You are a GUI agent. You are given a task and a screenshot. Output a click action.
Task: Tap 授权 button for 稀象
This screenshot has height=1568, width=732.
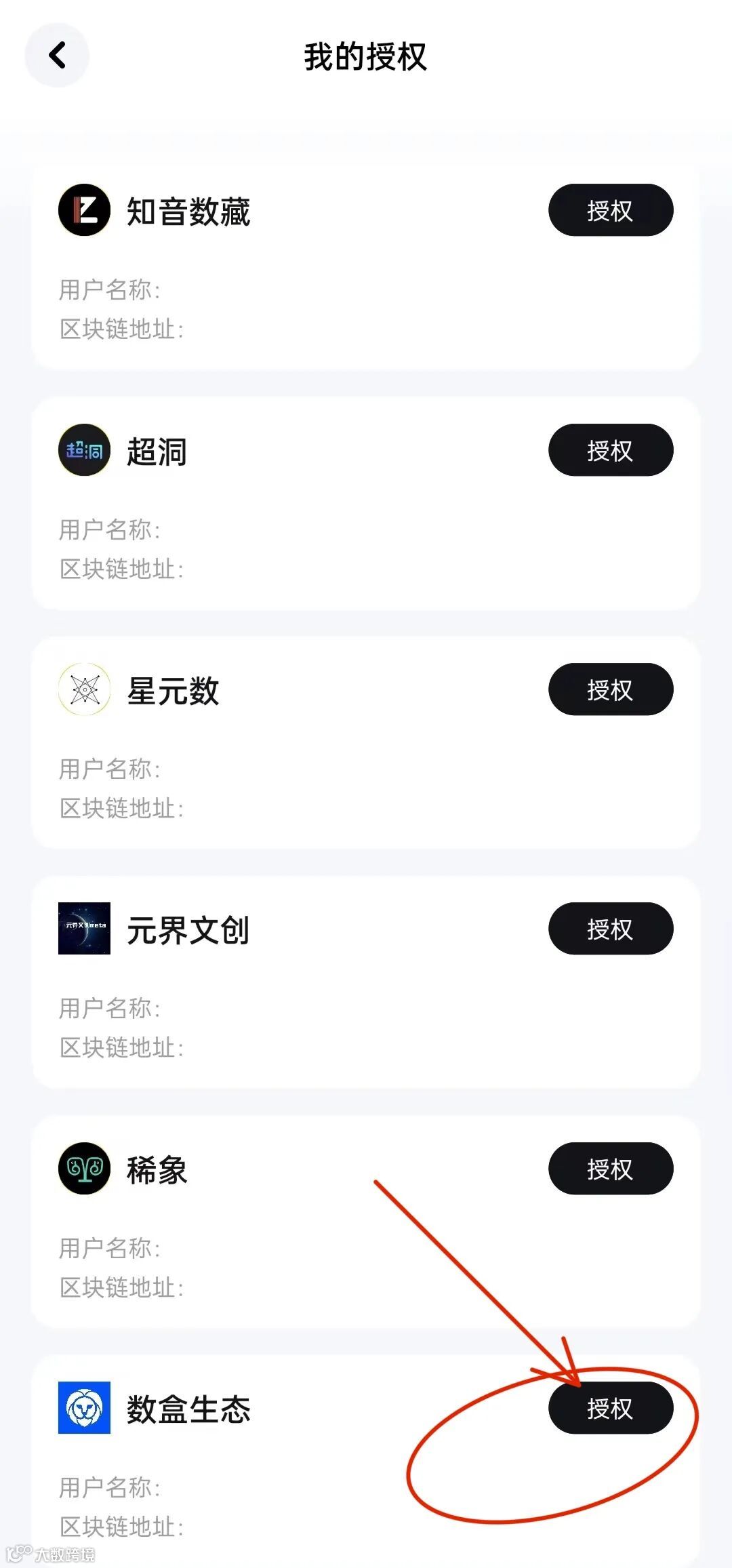click(x=610, y=1169)
